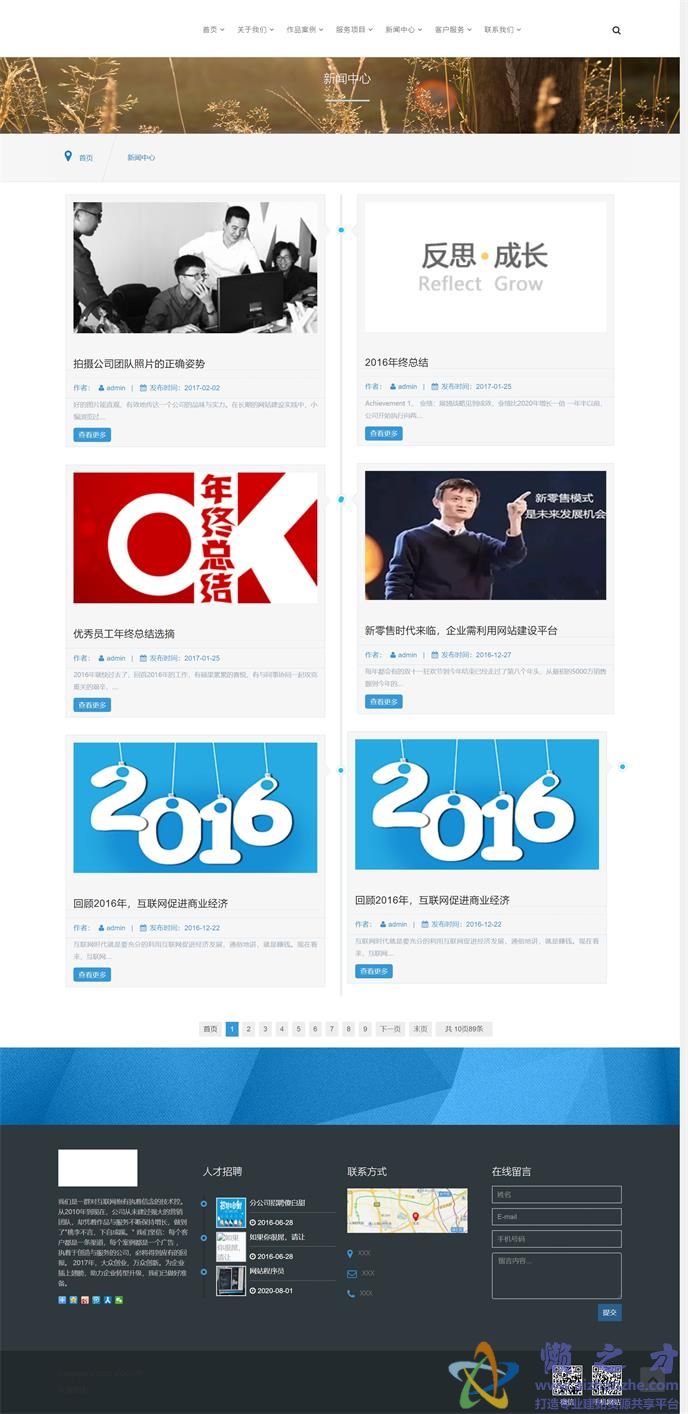Tap 查看更多 under 优秀员工年终总结选摘
Image resolution: width=688 pixels, height=1414 pixels.
(92, 705)
